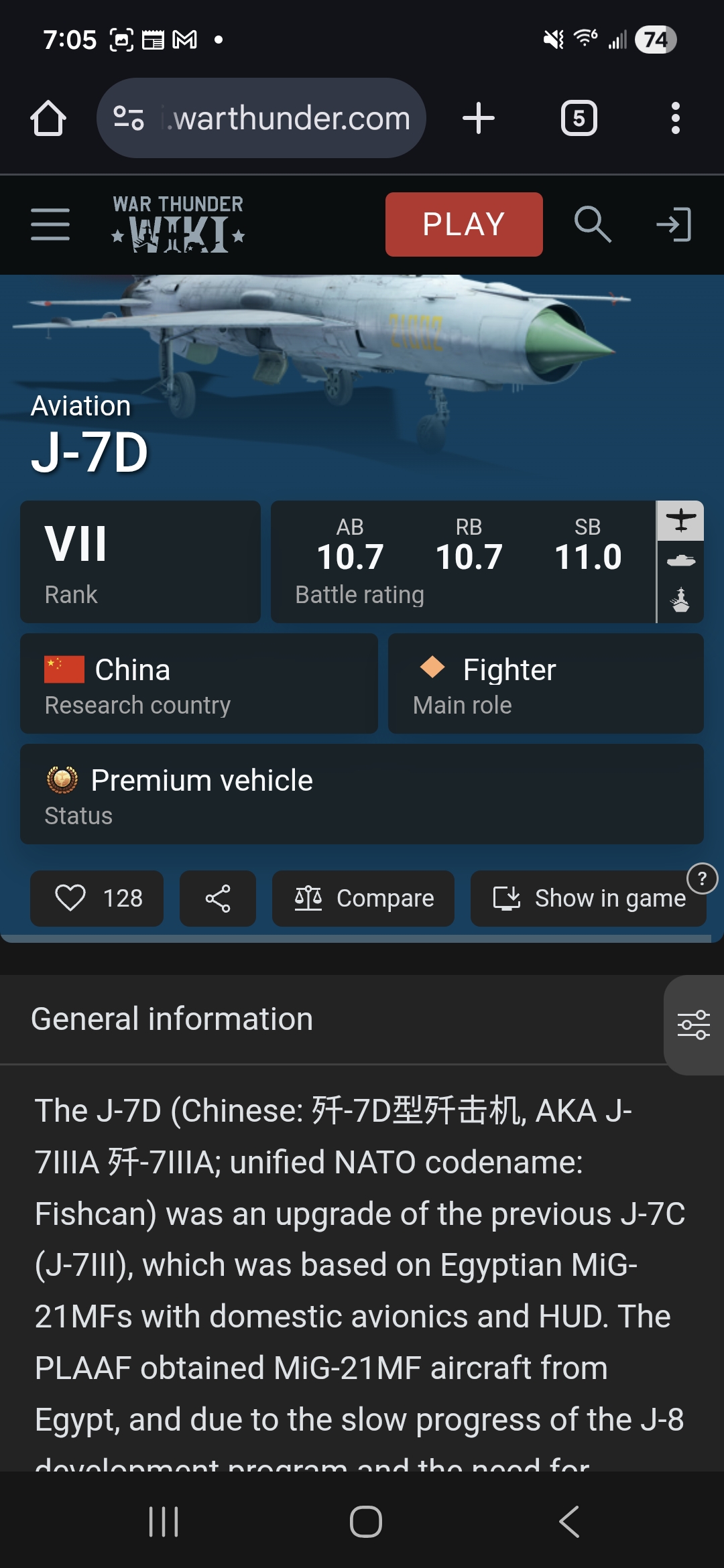
Task: Tap the login icon
Action: pos(674,224)
